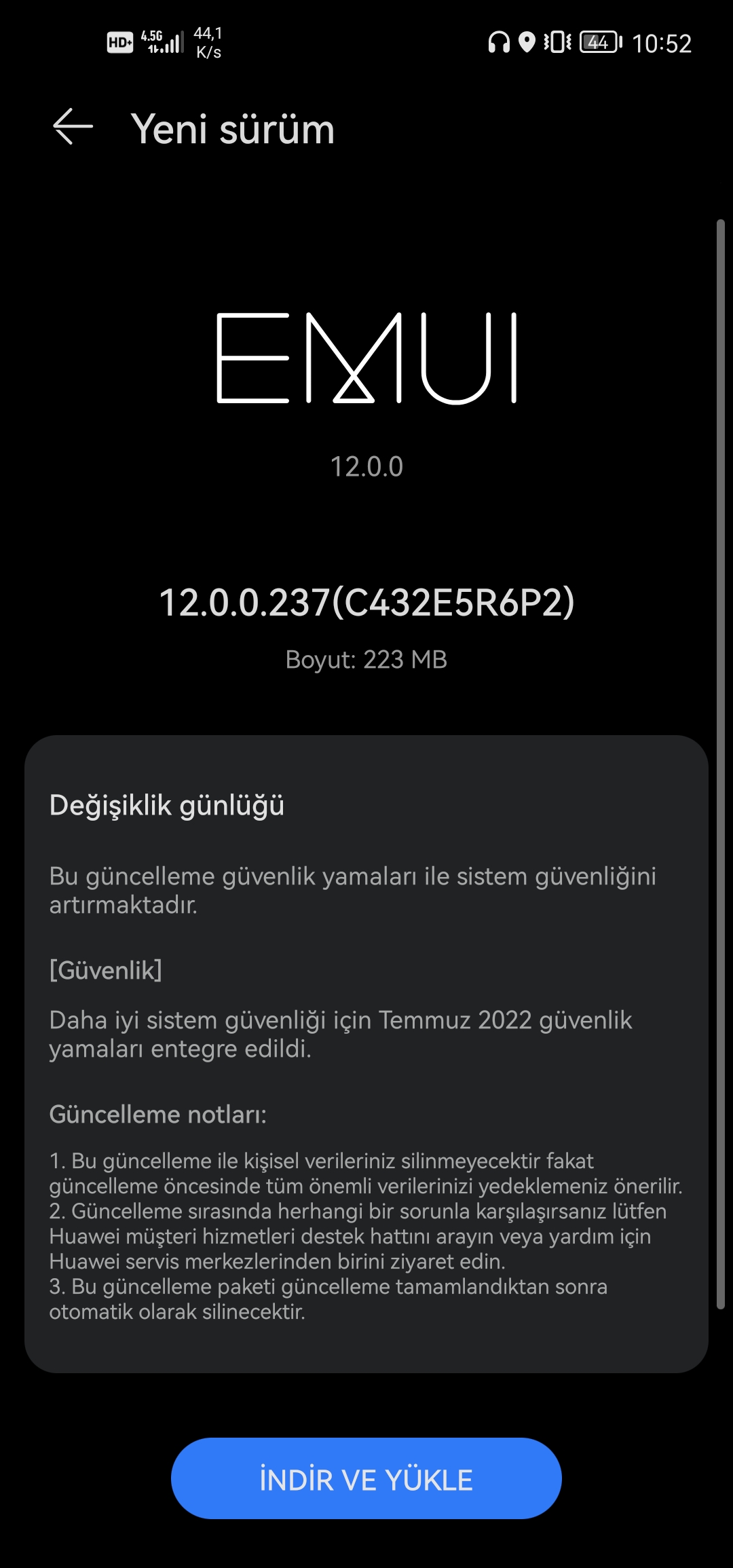The width and height of the screenshot is (733, 1568).
Task: Tap İNDİR VE YÜKLE to download update
Action: coord(366,1478)
